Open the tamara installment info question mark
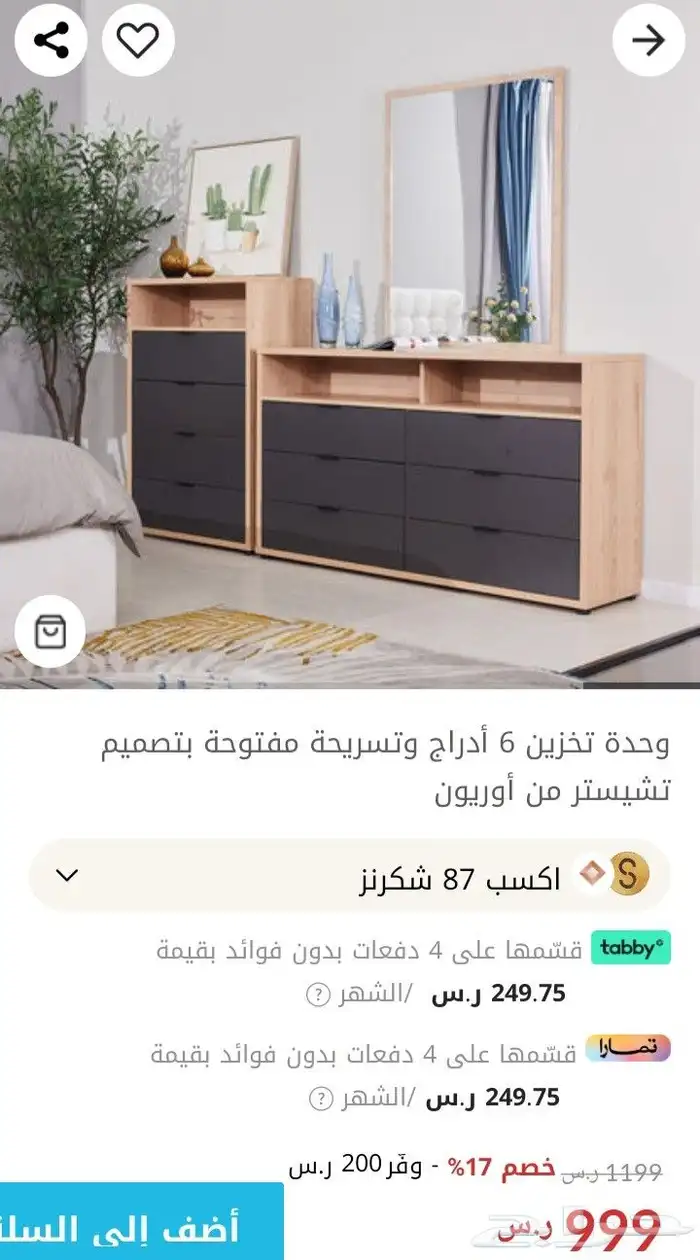700x1260 pixels. point(320,1099)
